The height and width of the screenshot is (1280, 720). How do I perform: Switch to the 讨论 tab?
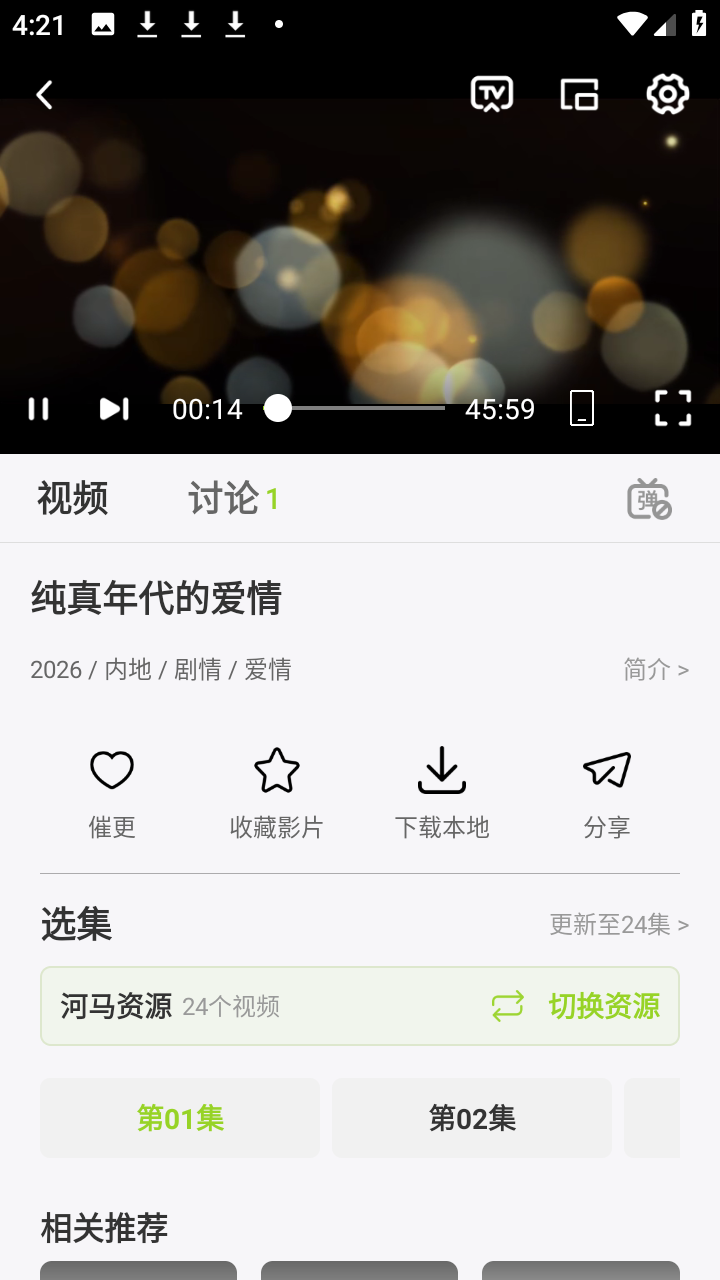(x=232, y=498)
